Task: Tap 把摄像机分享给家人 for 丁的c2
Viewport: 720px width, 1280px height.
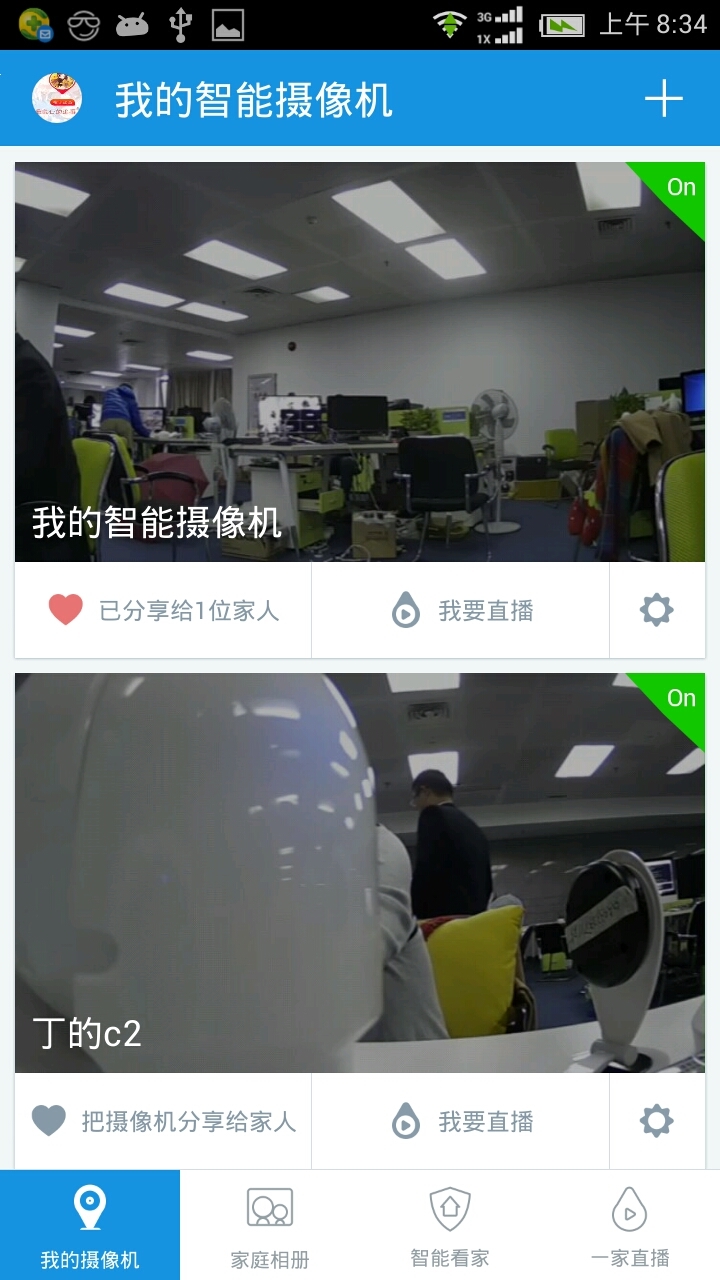Action: [163, 1121]
